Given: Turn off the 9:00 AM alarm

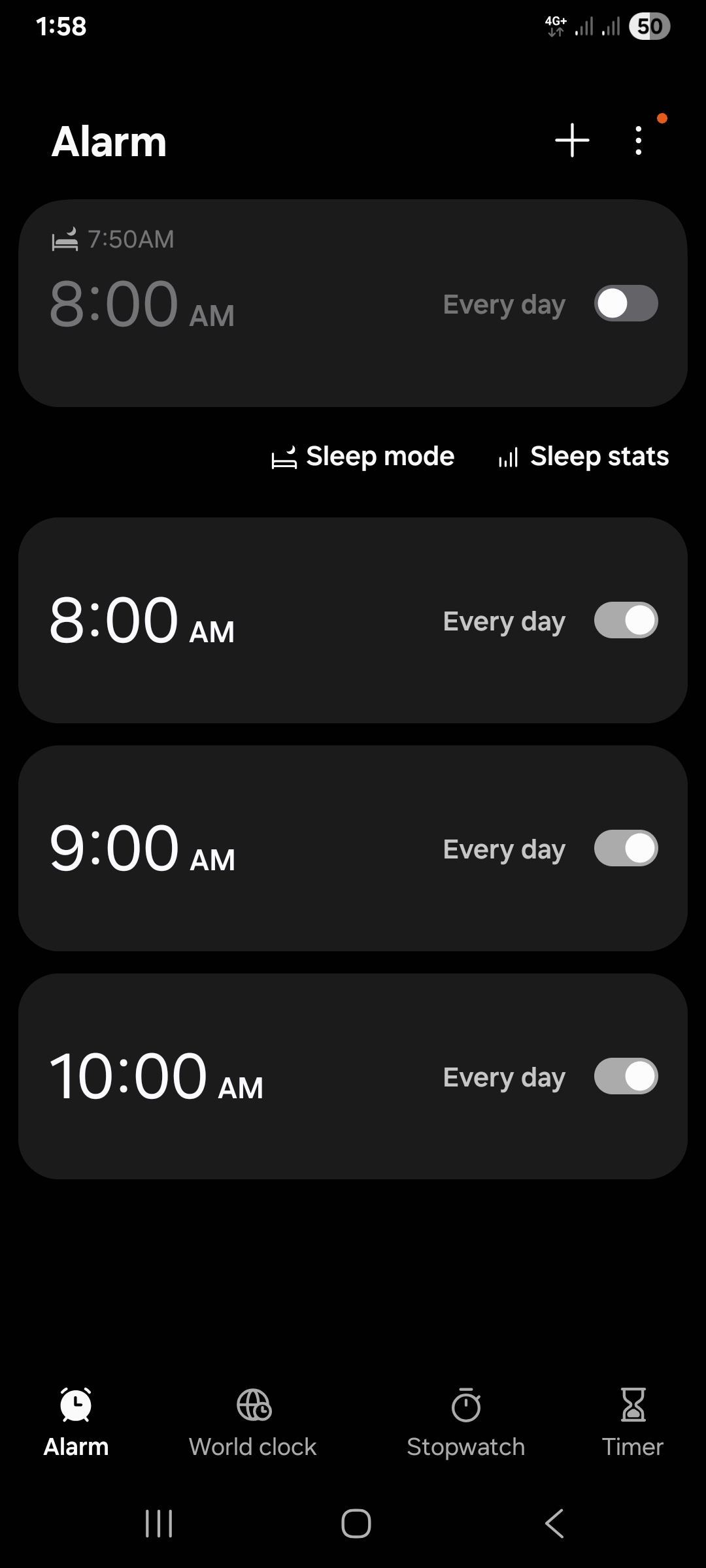Looking at the screenshot, I should coord(626,848).
